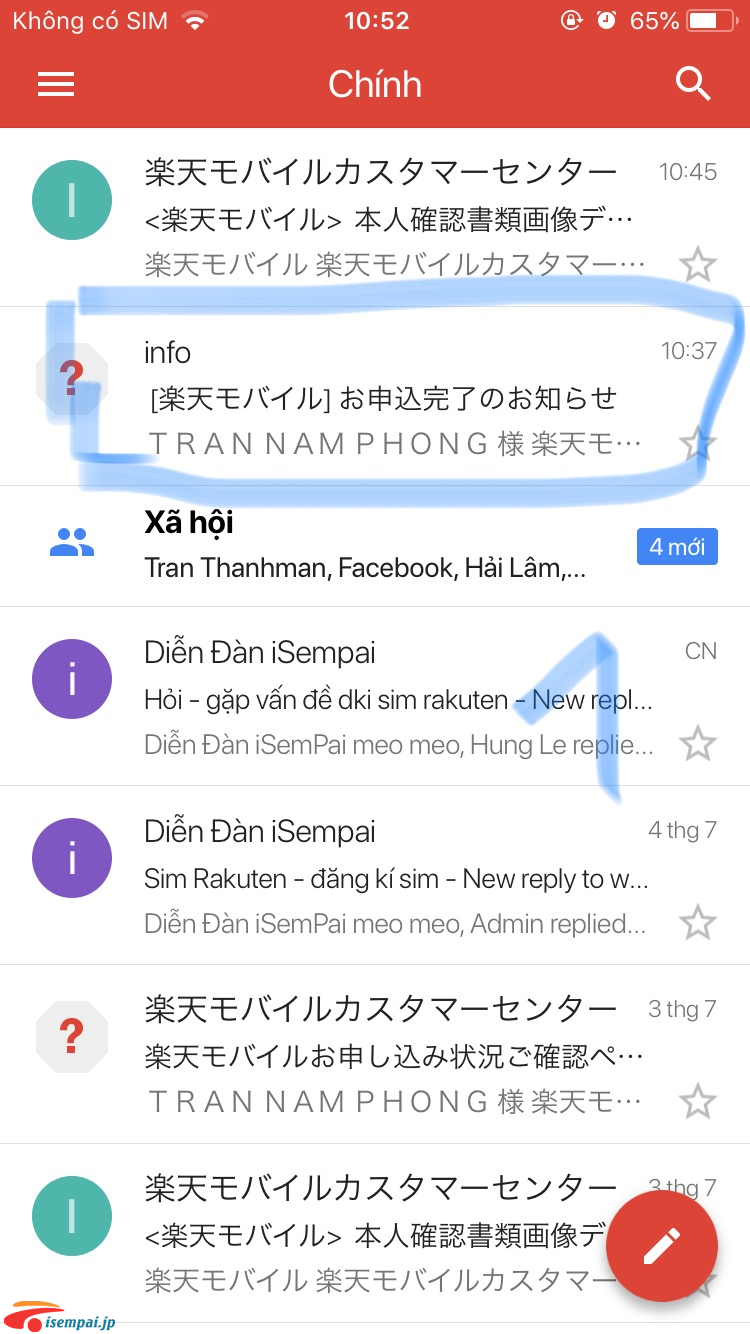Open the email from info
Screen dimensions: 750x1334
400,397
